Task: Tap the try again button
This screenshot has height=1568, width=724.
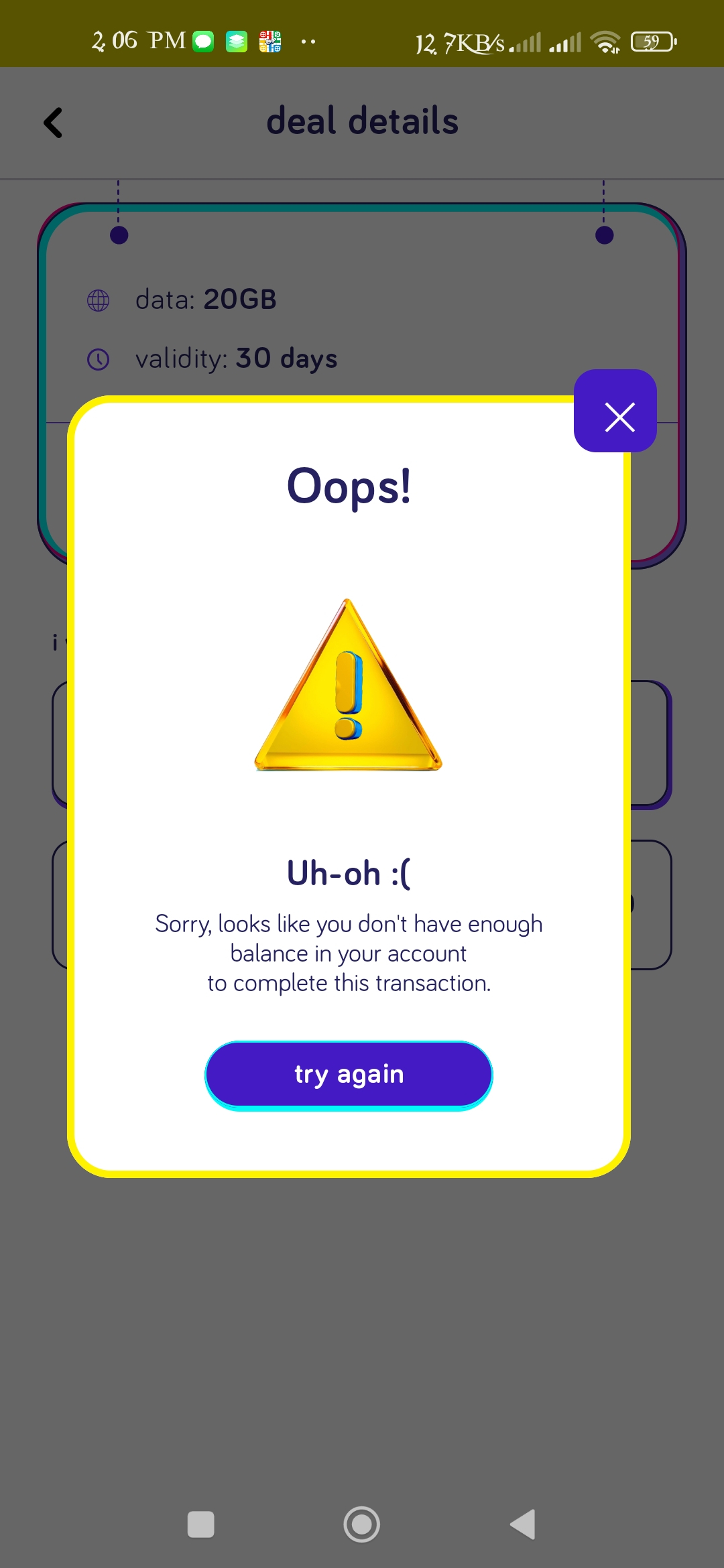Action: click(x=349, y=1075)
